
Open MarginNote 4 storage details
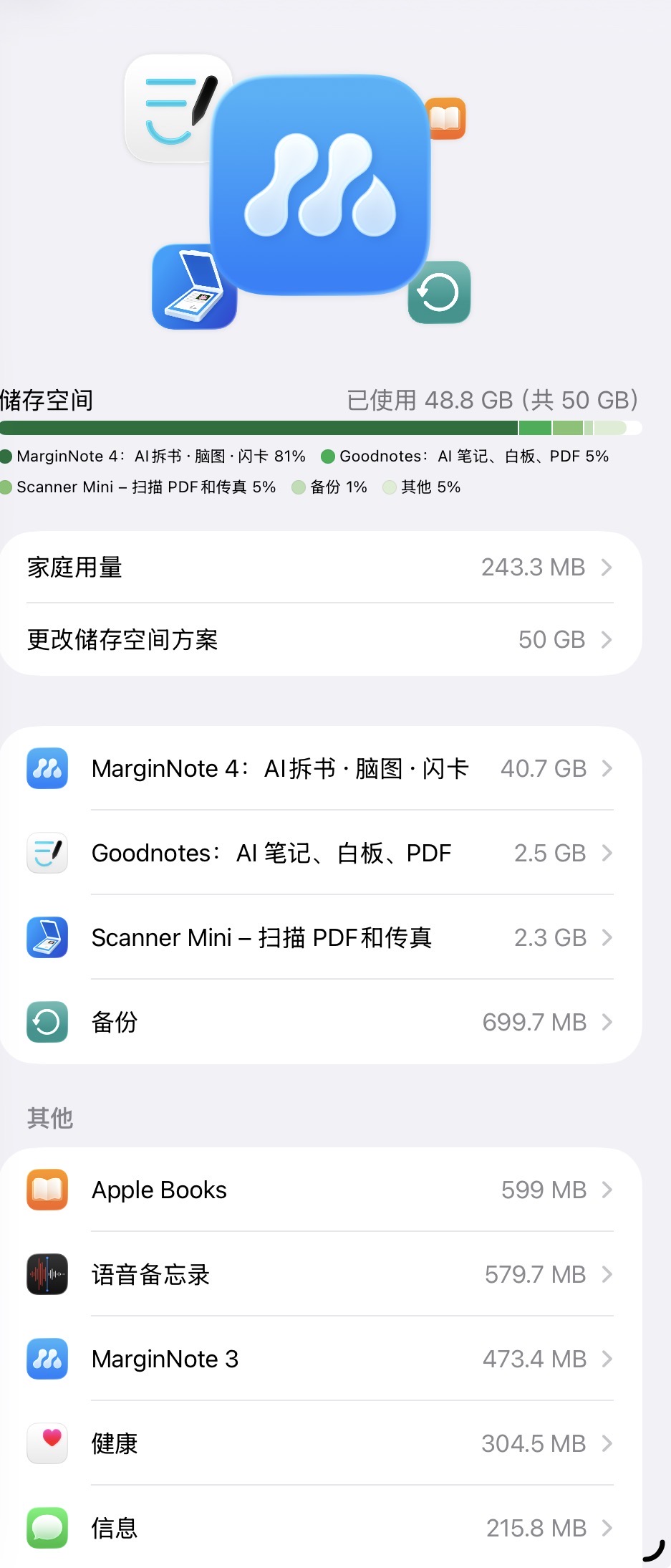(320, 769)
